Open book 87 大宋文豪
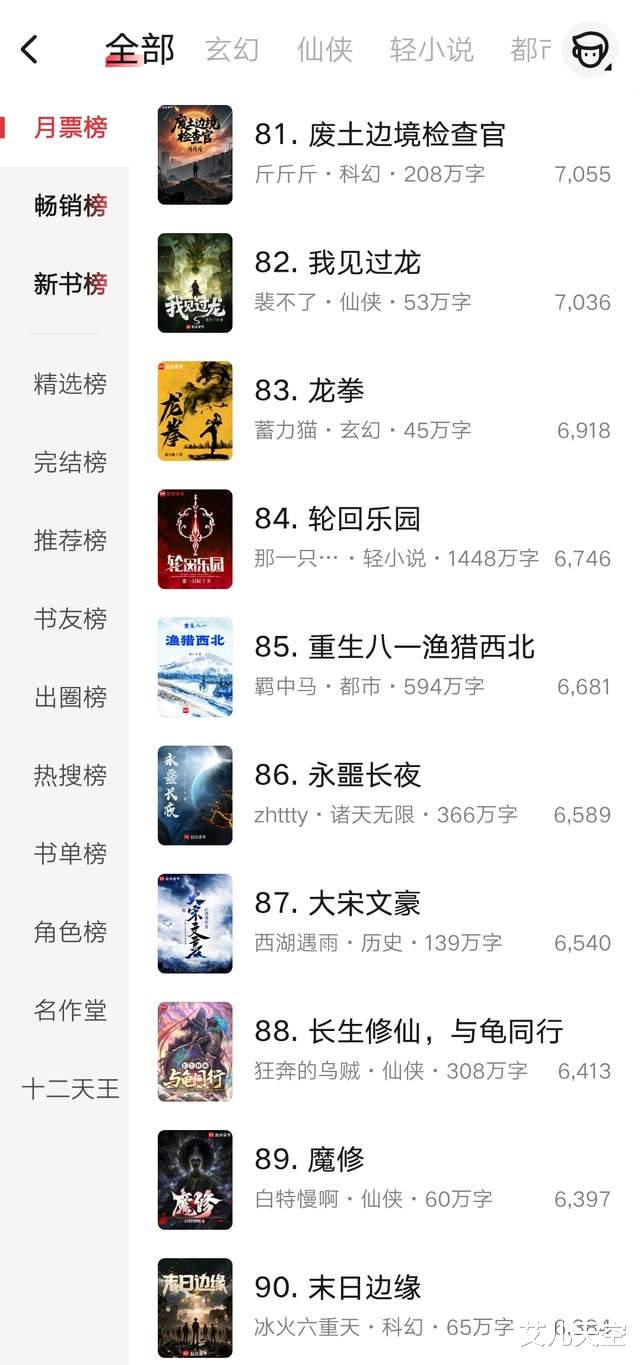The height and width of the screenshot is (1365, 640). coord(338,903)
